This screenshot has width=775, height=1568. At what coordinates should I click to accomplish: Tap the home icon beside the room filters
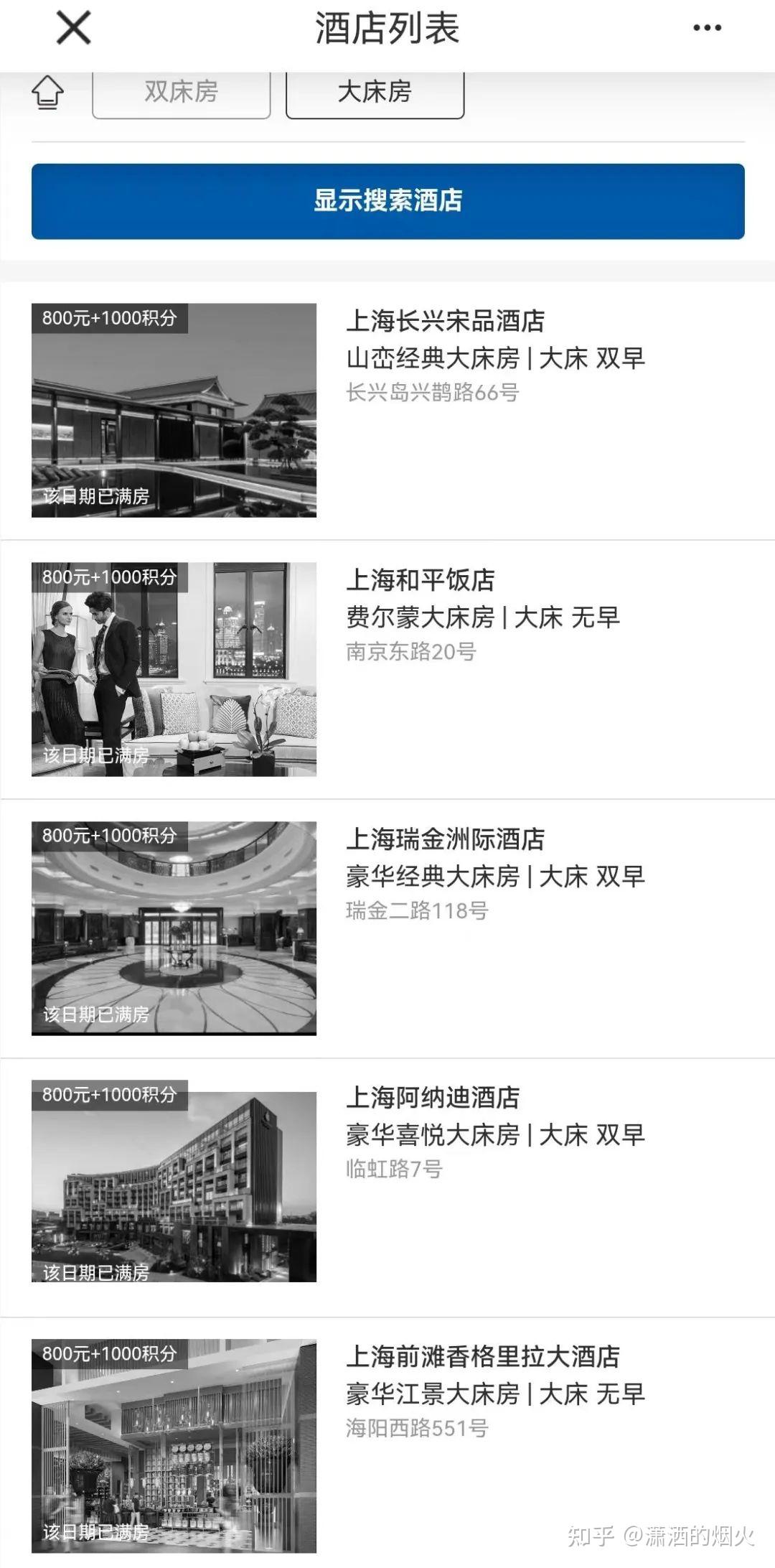[x=47, y=94]
